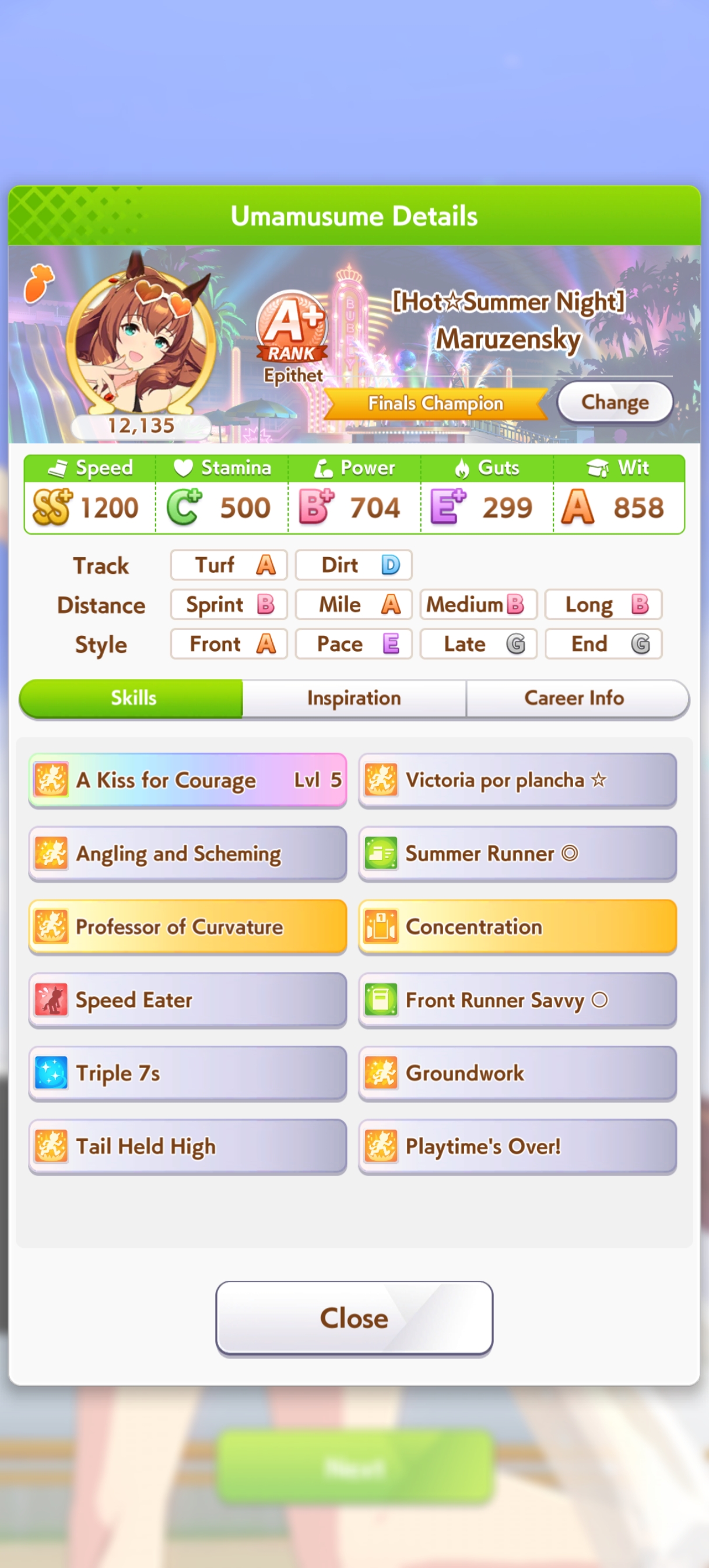View Victoria por plancha skill details
Image resolution: width=709 pixels, height=1568 pixels.
517,780
